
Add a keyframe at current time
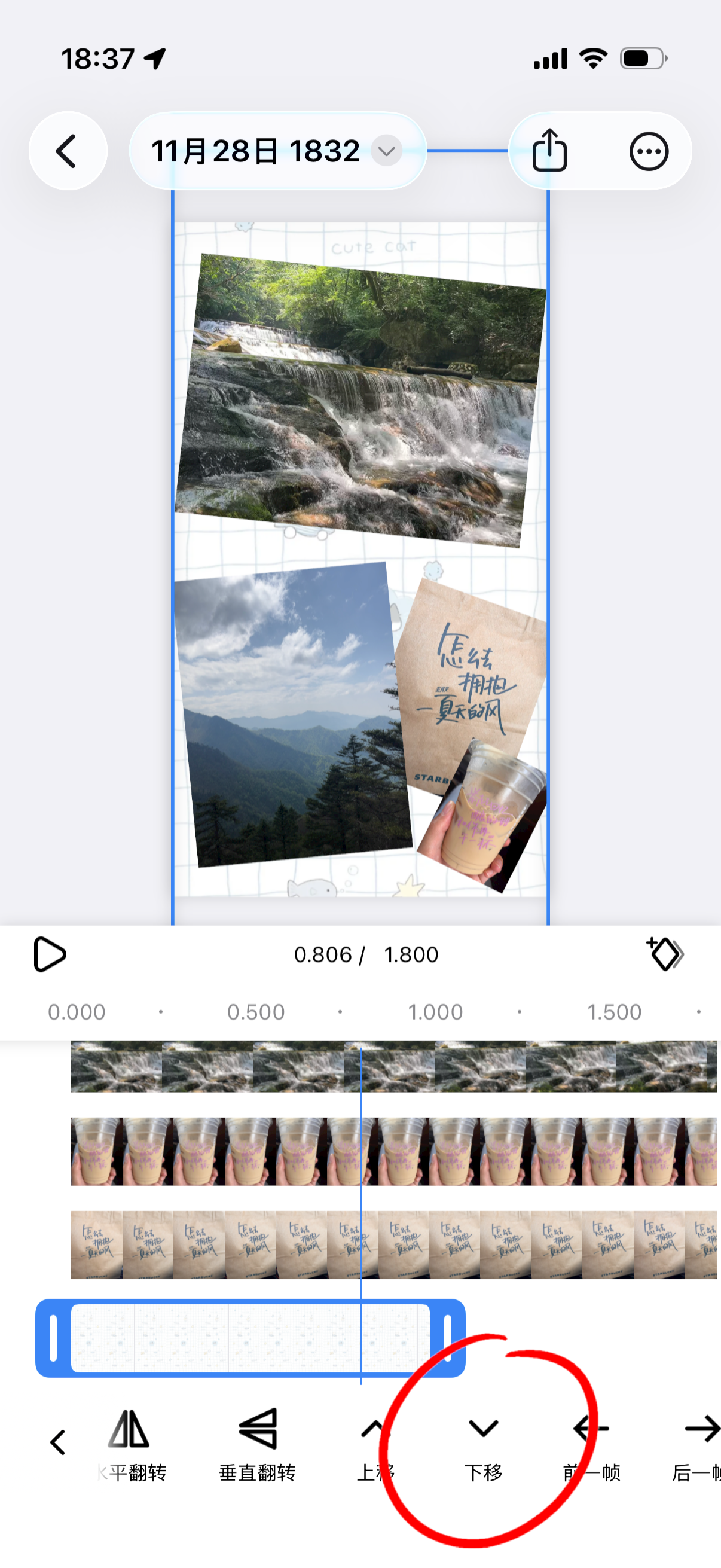click(664, 954)
